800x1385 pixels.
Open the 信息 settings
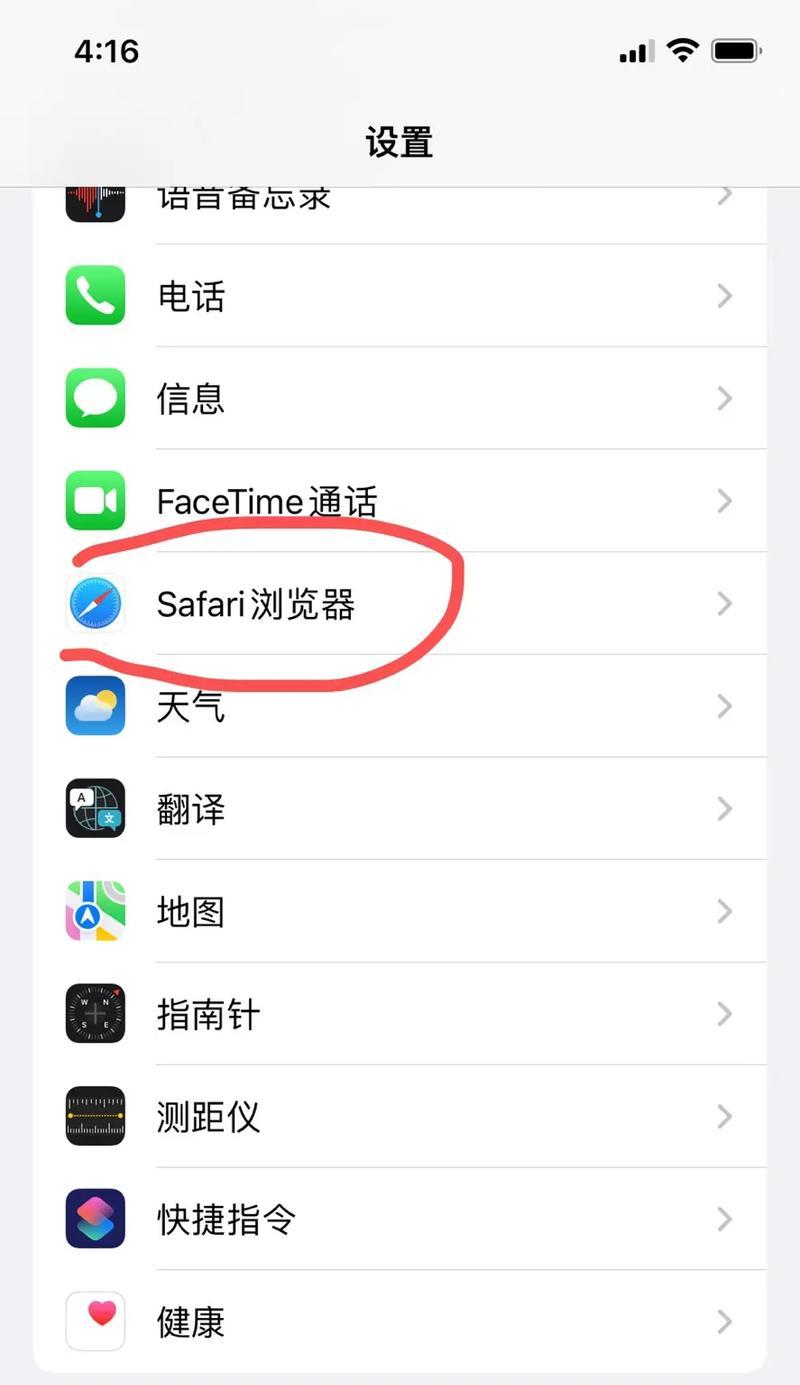click(x=400, y=399)
